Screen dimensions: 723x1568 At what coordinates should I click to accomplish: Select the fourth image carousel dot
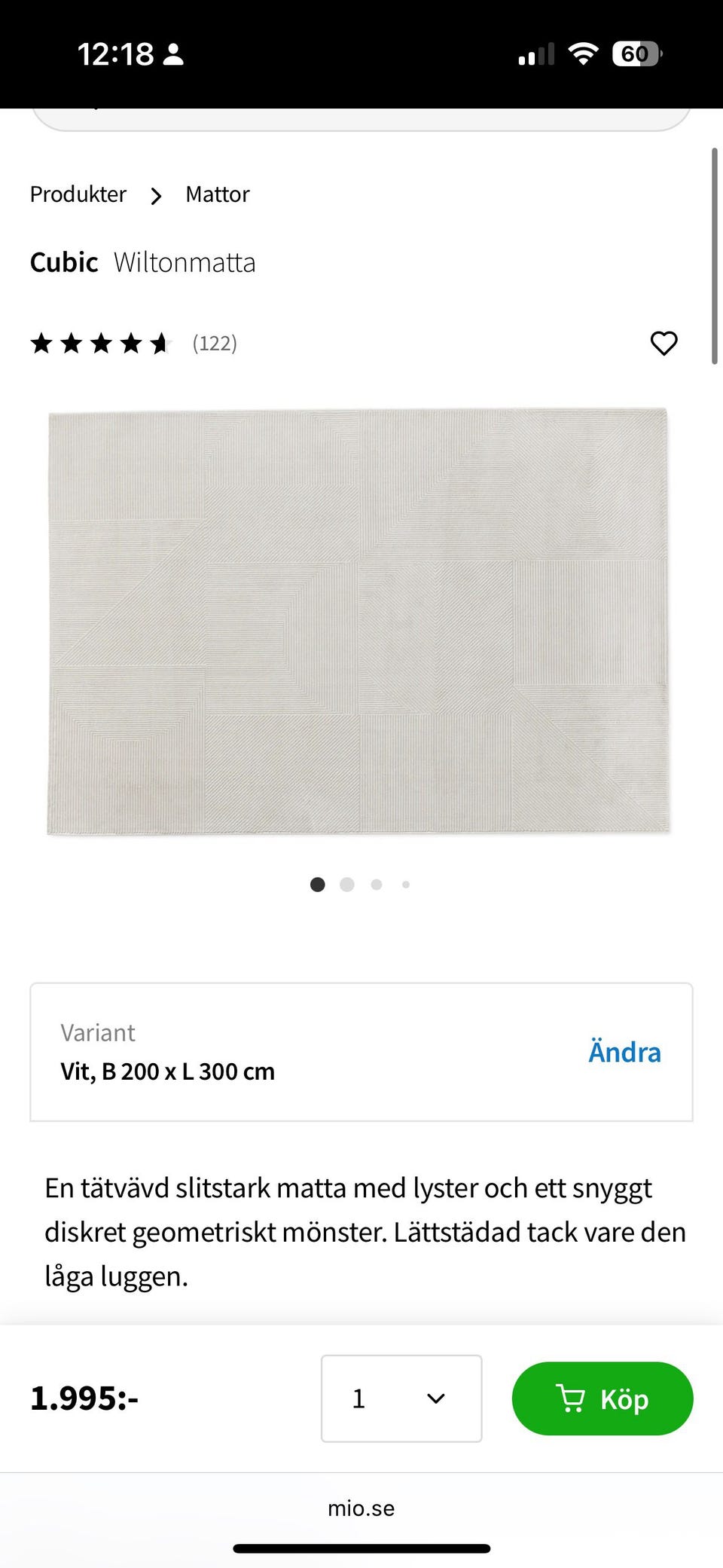(x=405, y=885)
